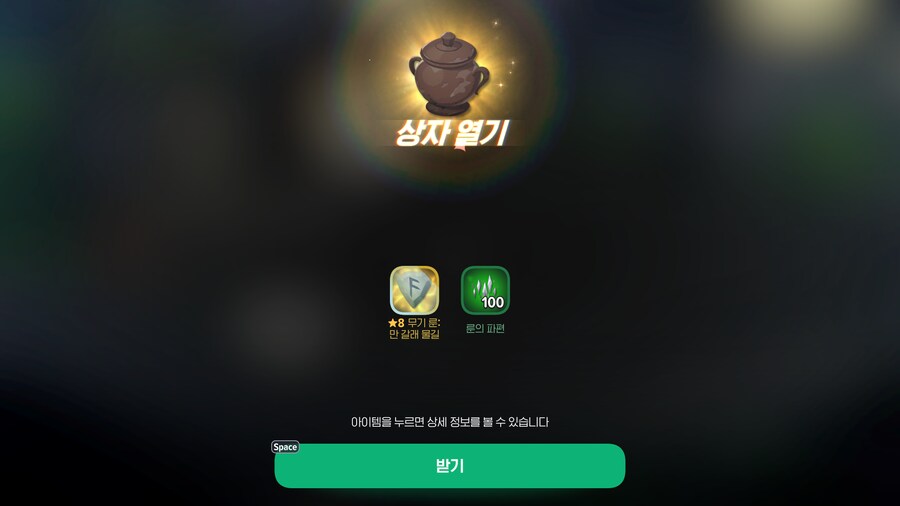This screenshot has width=900, height=506.
Task: Open details of the ★8 무기 룬 item
Action: pos(414,291)
